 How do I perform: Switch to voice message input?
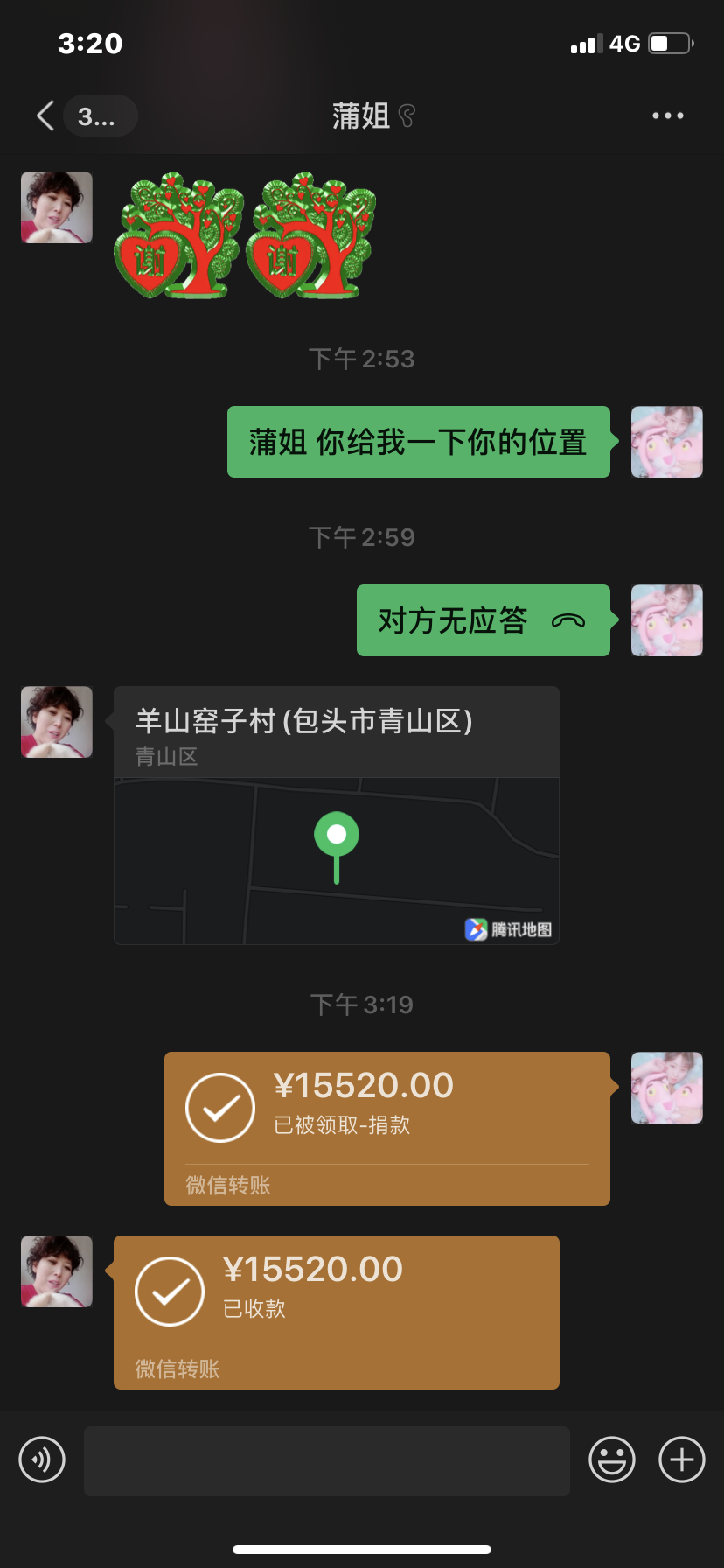tap(42, 1459)
